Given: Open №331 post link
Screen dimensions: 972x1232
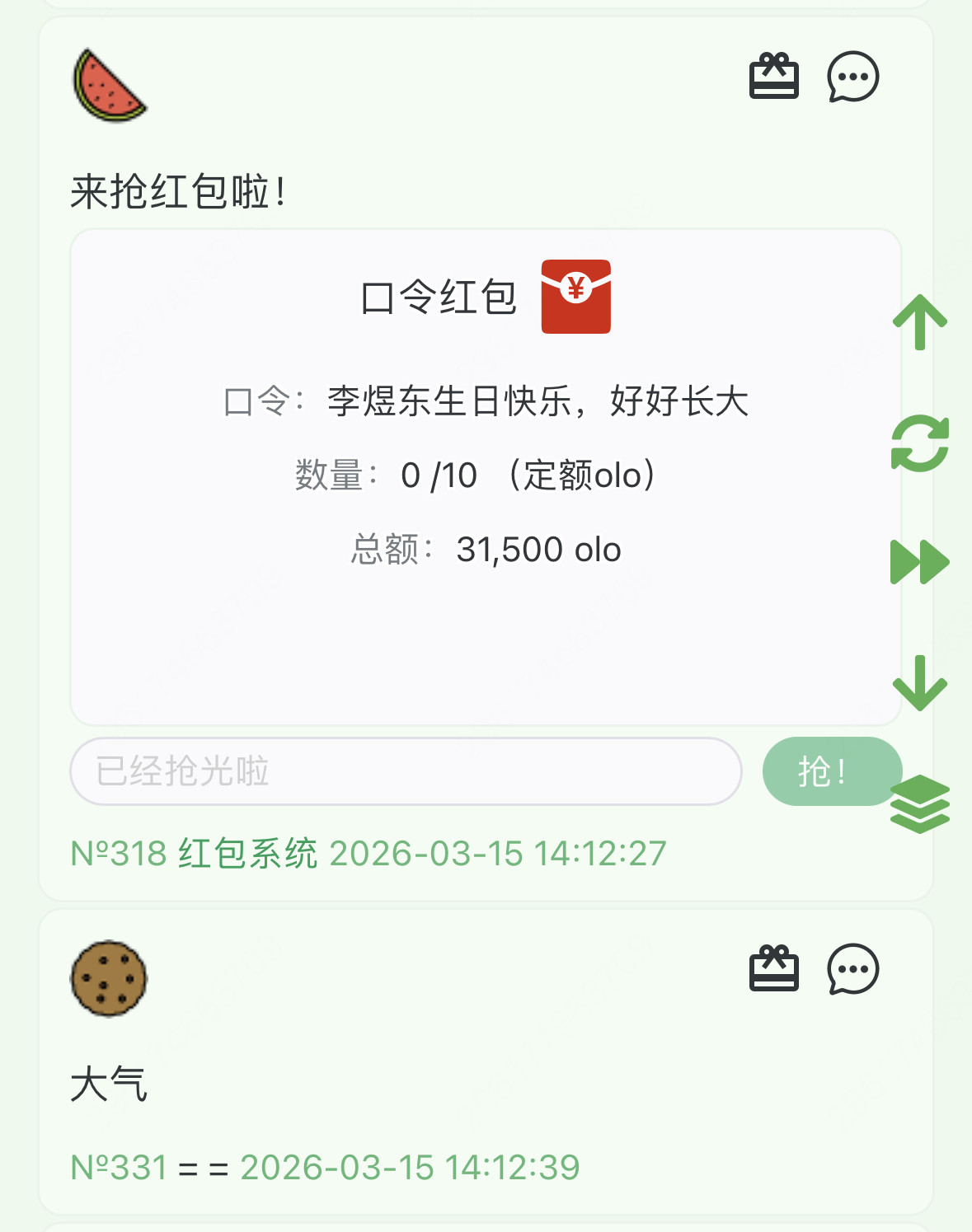Looking at the screenshot, I should coord(118,1168).
